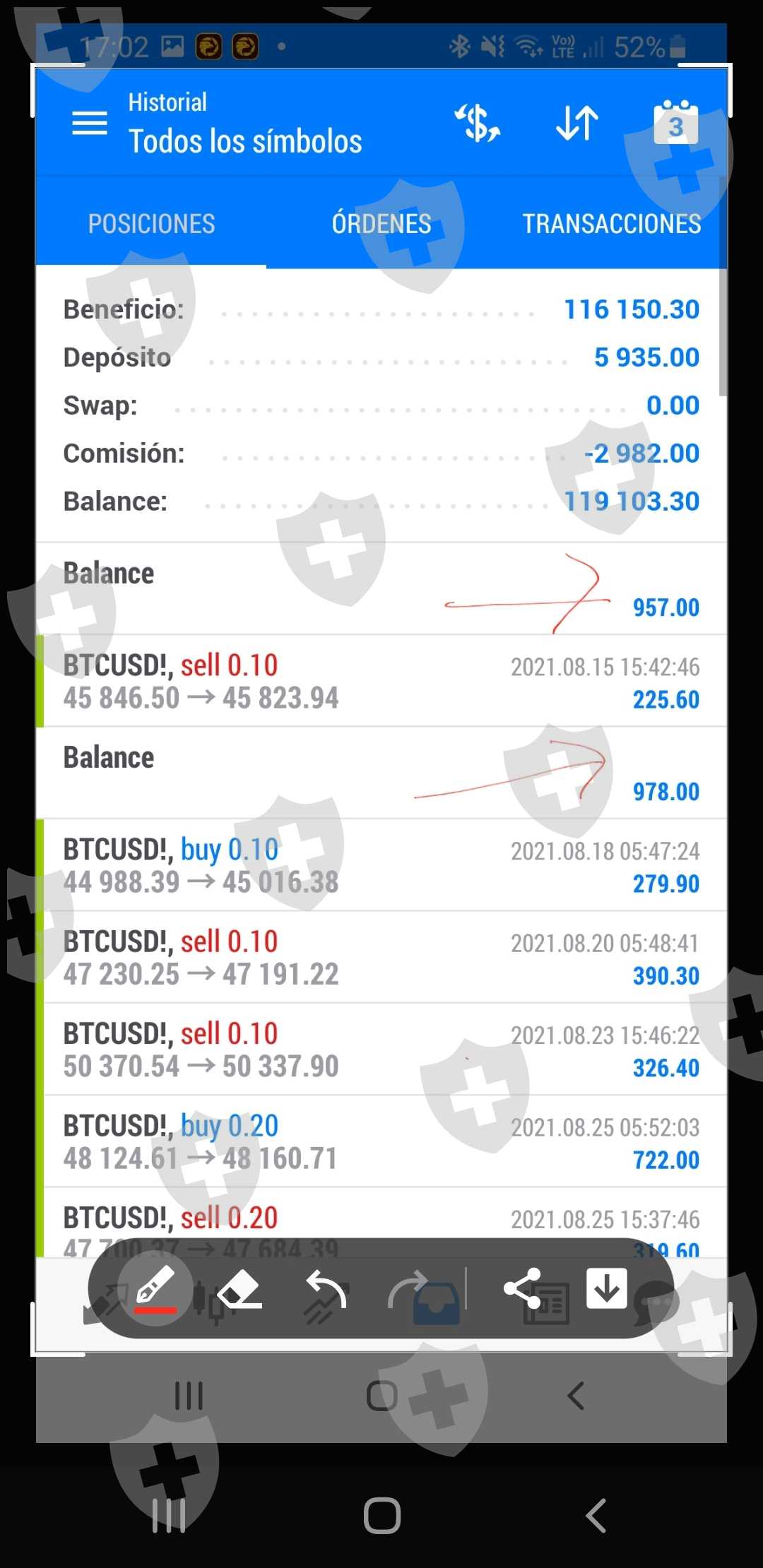The image size is (763, 1568).
Task: Tap the system home button
Action: (381, 1516)
